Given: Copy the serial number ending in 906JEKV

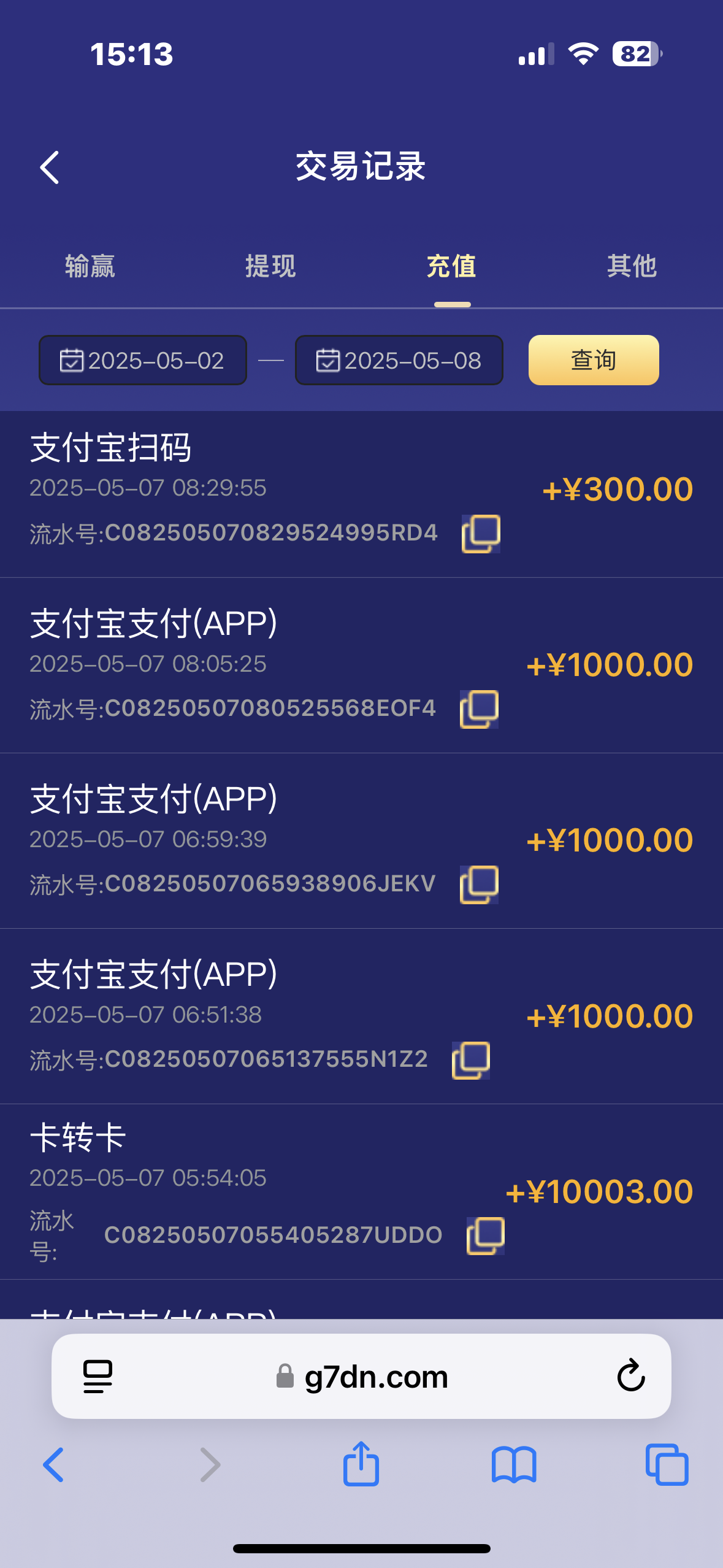Looking at the screenshot, I should (479, 885).
